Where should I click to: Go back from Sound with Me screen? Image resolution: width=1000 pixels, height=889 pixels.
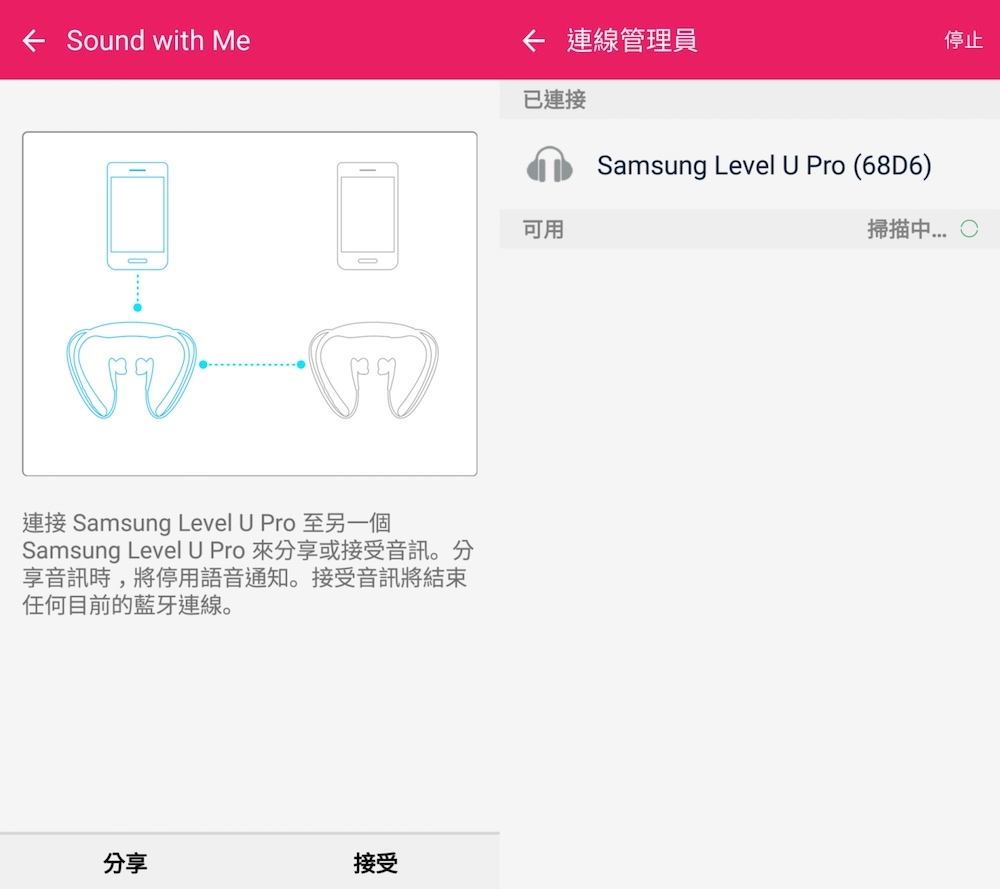(x=34, y=41)
